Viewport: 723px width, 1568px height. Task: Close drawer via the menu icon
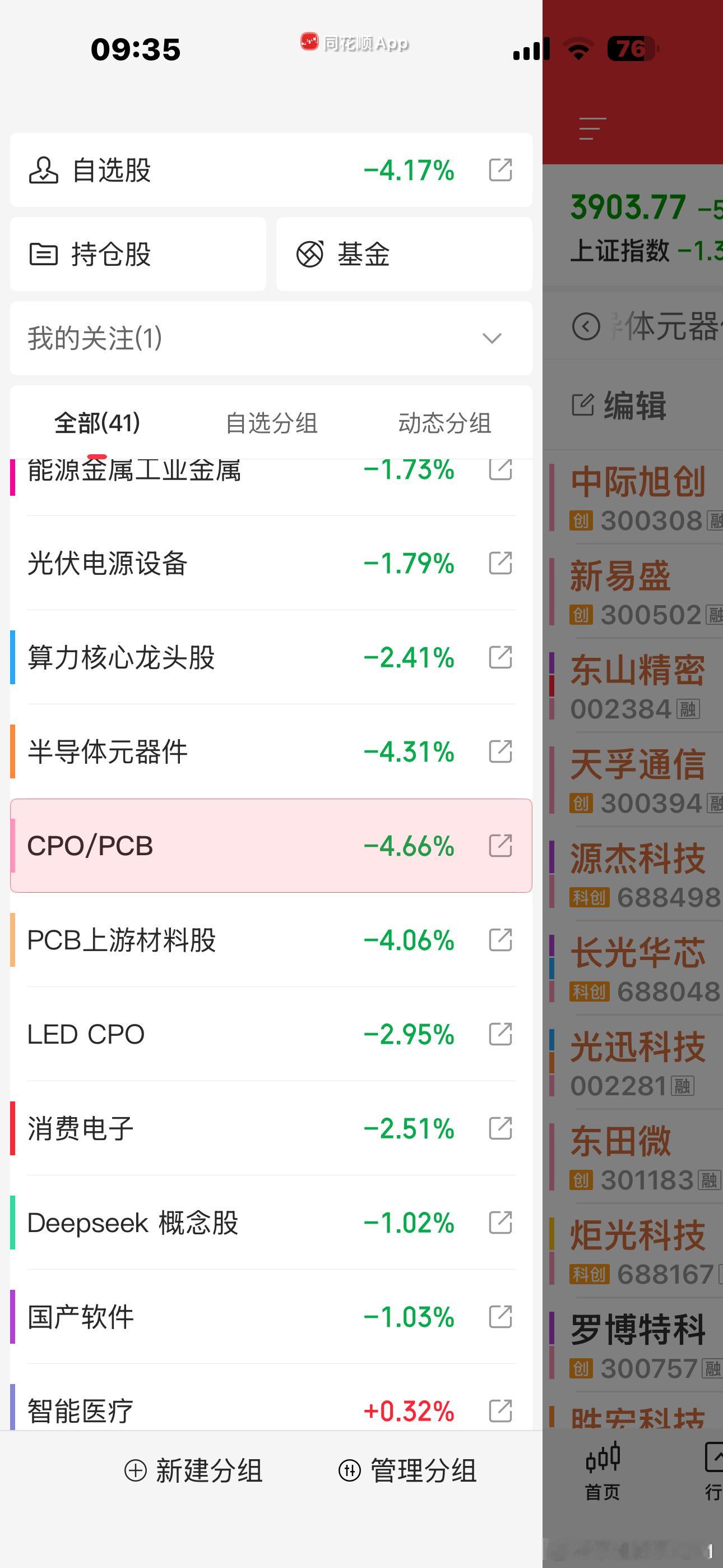point(593,128)
